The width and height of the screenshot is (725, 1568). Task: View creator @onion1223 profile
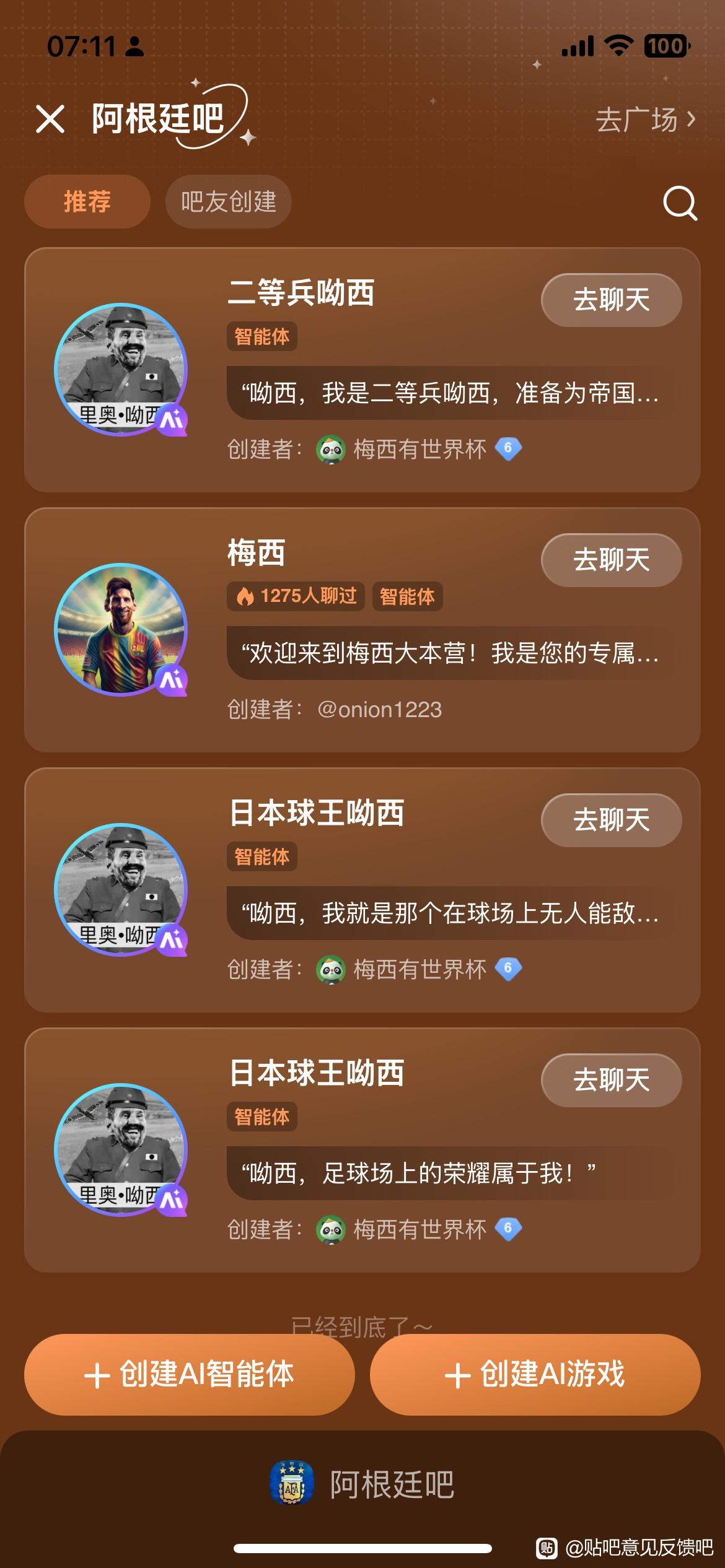[379, 710]
